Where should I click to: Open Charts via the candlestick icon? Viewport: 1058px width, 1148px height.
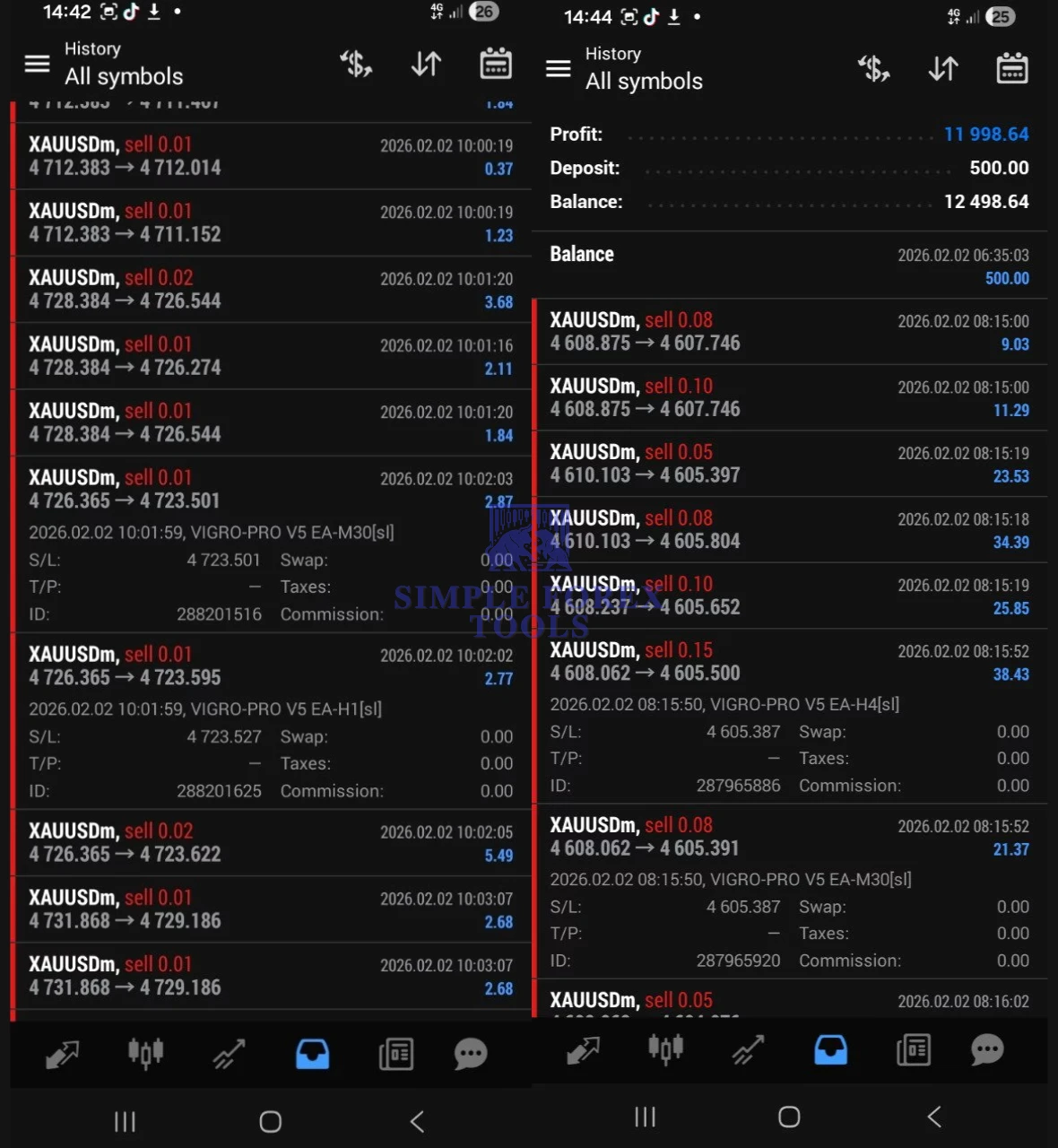pyautogui.click(x=145, y=1054)
